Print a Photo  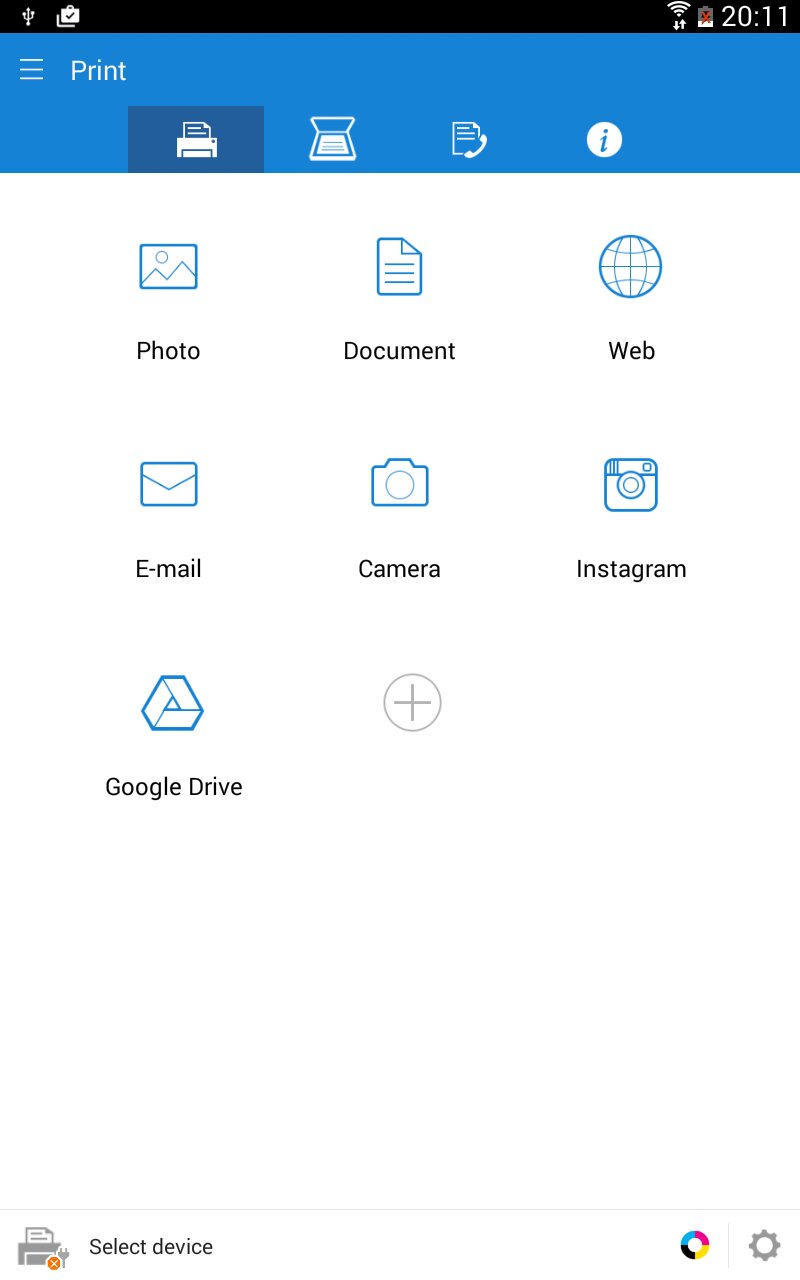(168, 296)
